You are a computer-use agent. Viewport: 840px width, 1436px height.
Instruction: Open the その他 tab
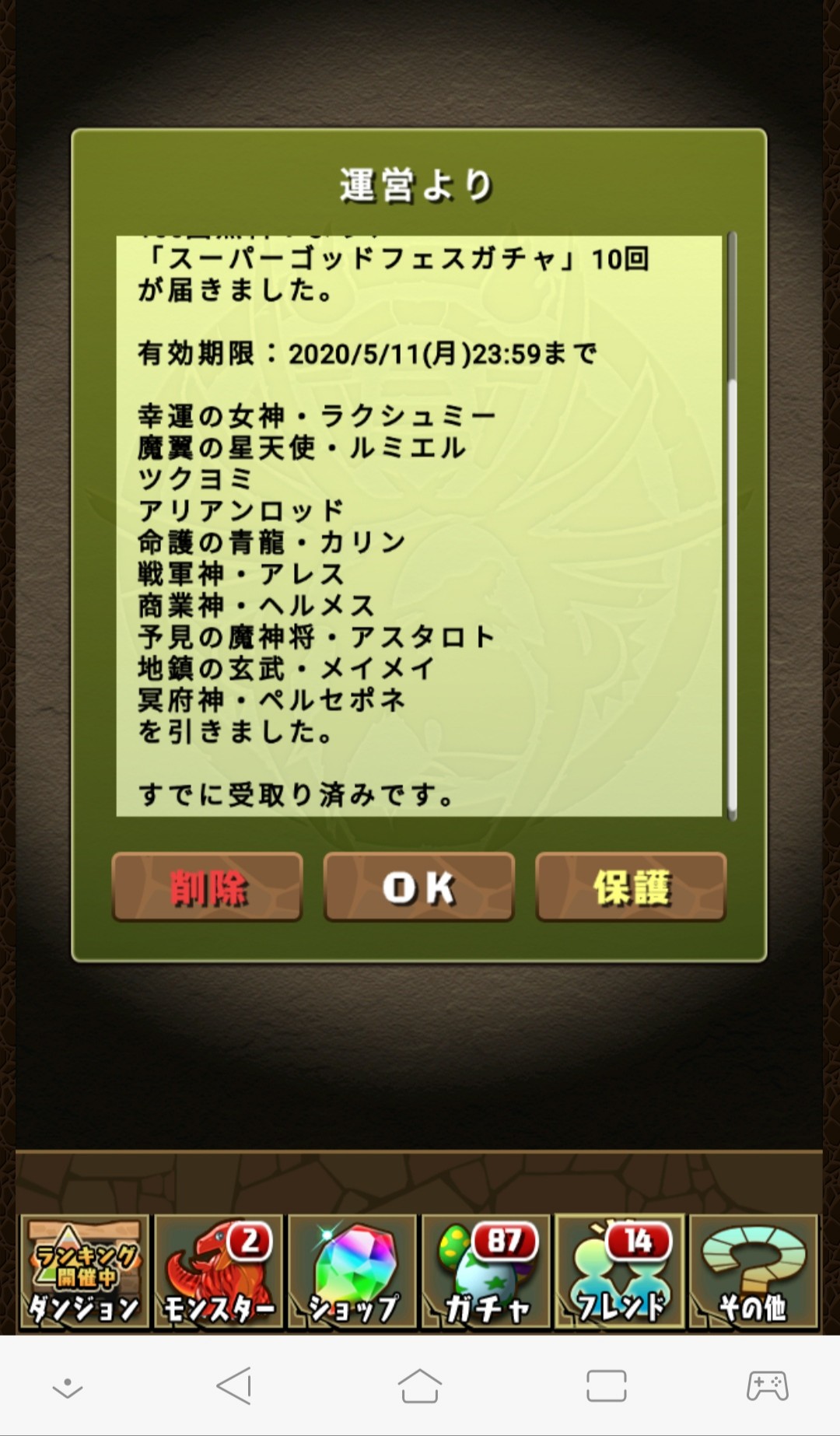[x=754, y=1272]
